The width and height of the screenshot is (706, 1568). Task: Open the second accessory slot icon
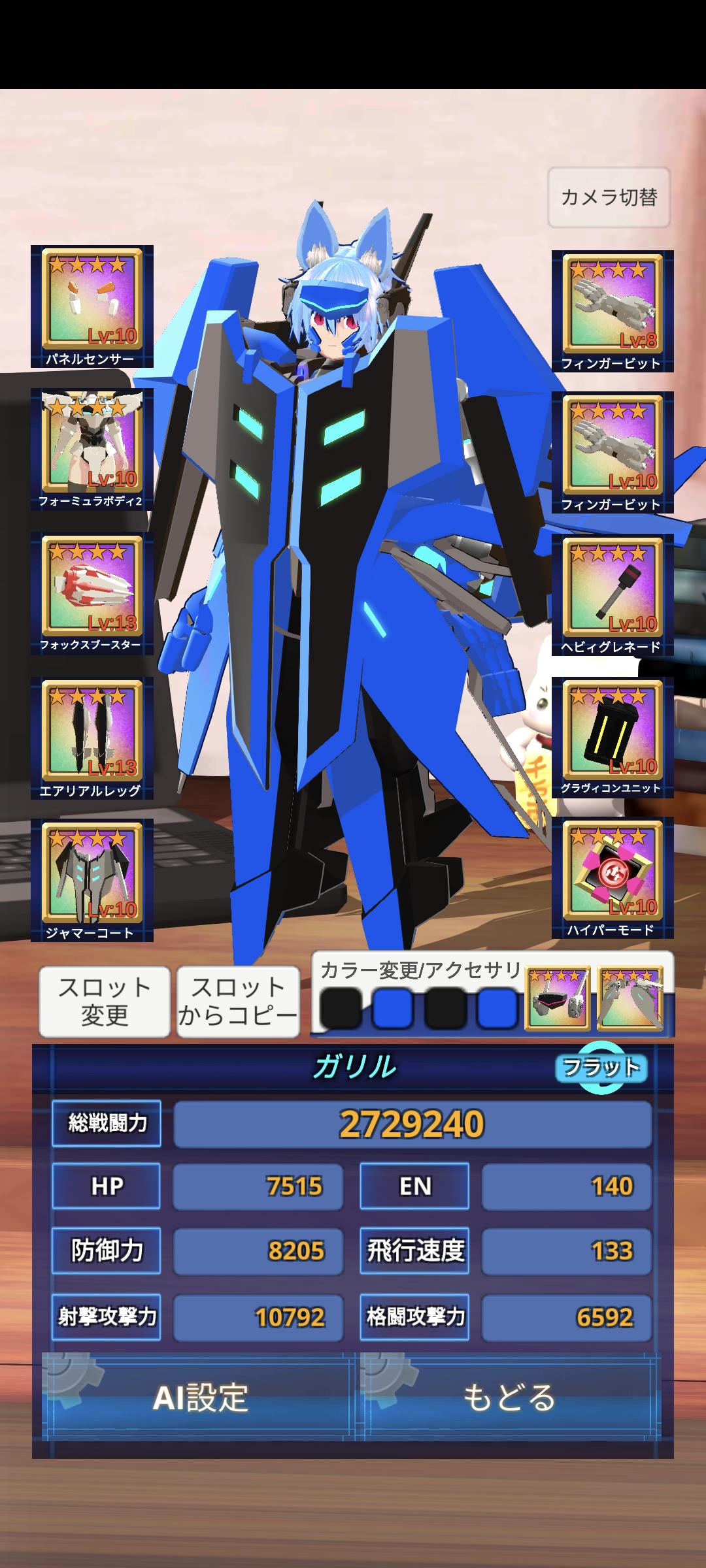point(630,998)
